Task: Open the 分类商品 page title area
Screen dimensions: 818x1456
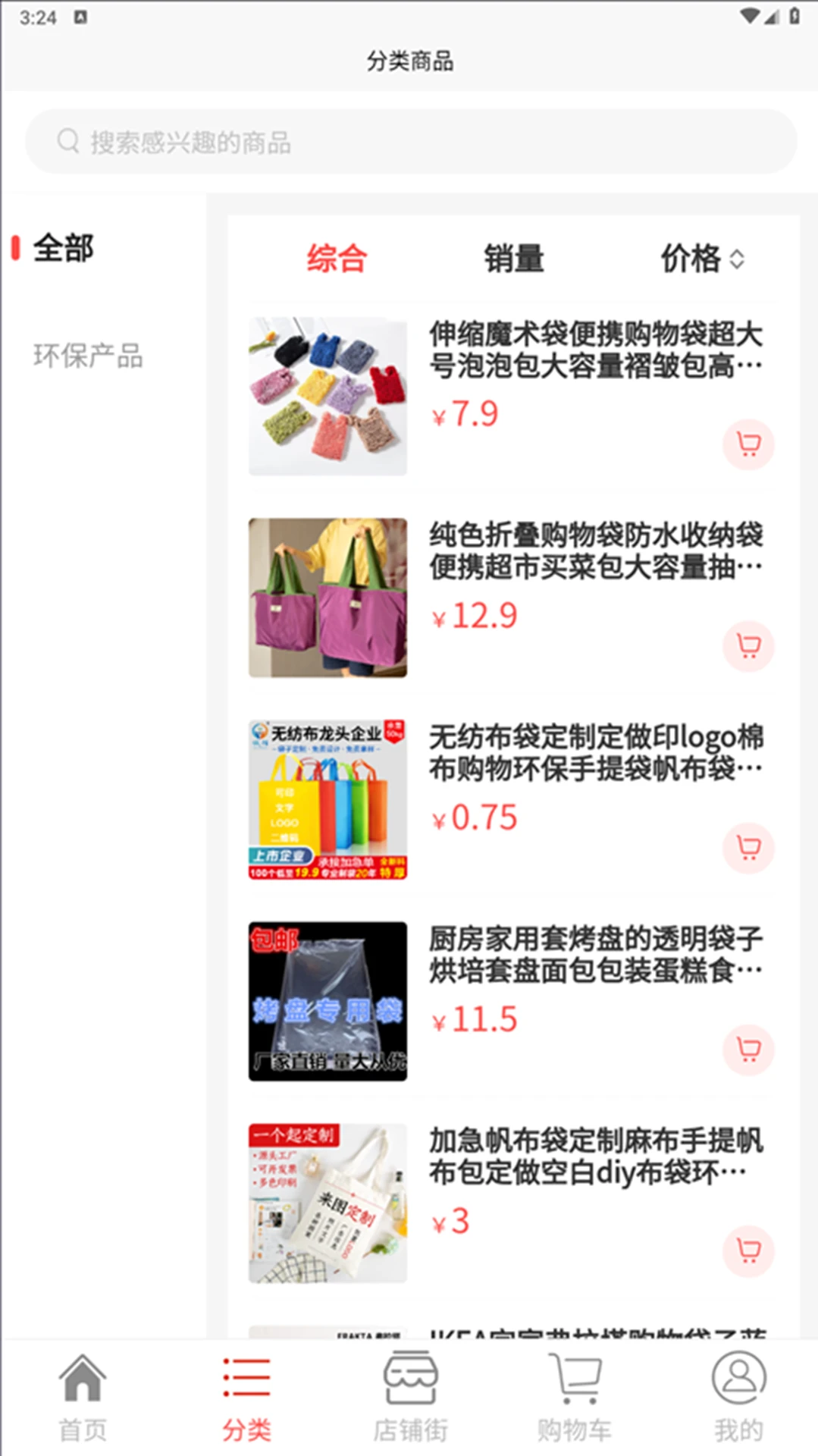Action: tap(409, 61)
